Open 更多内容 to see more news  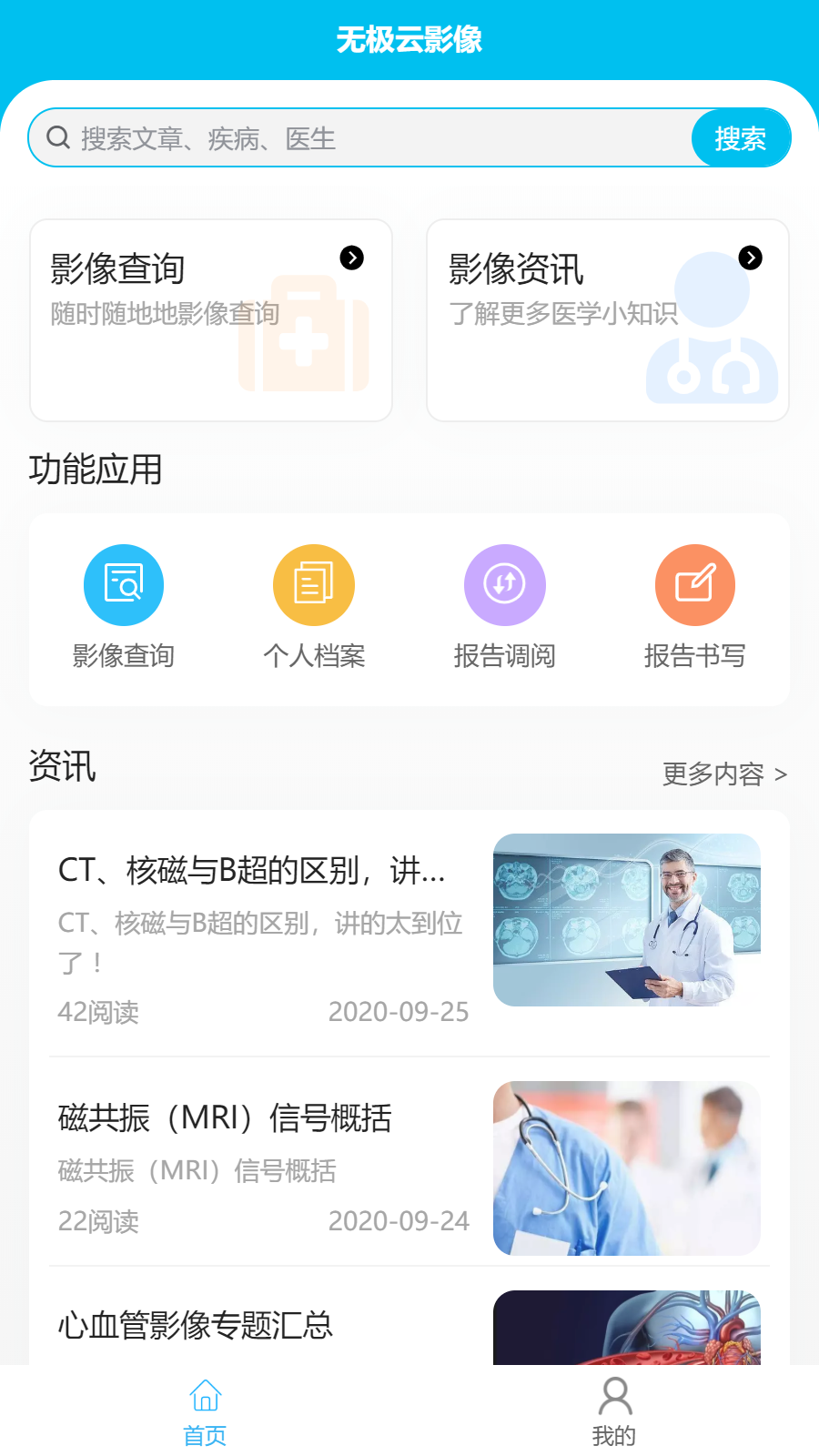723,774
